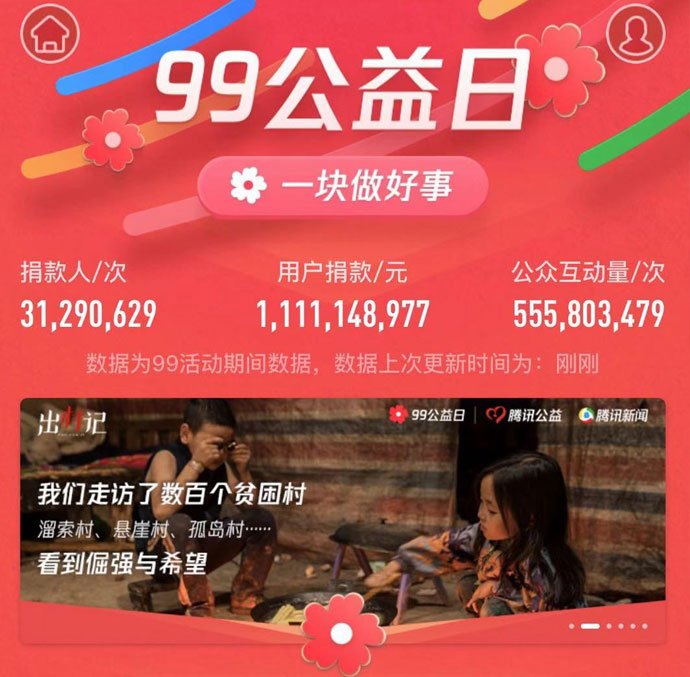690x677 pixels.
Task: Go to the home page icon
Action: (50, 35)
